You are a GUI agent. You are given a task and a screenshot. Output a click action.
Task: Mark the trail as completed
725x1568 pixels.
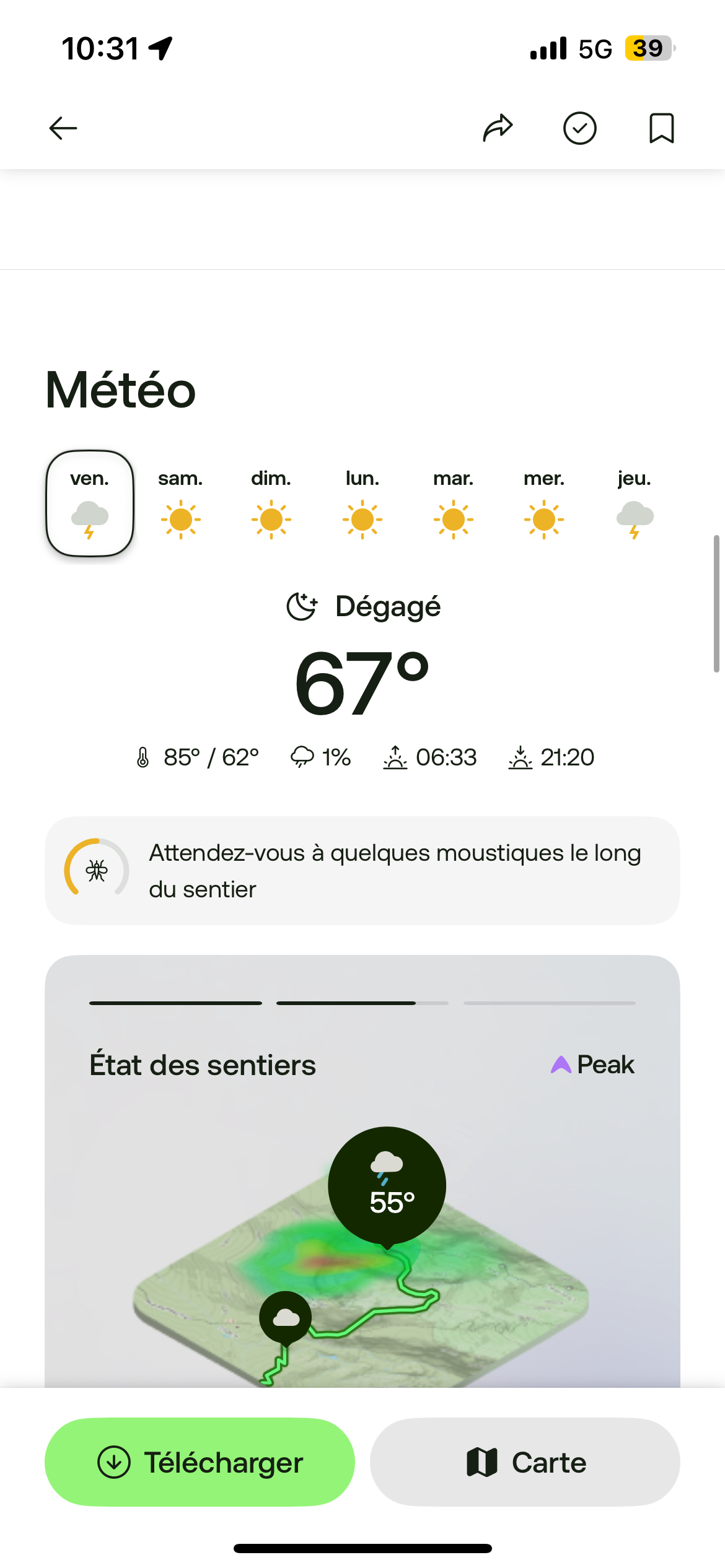[x=579, y=128]
